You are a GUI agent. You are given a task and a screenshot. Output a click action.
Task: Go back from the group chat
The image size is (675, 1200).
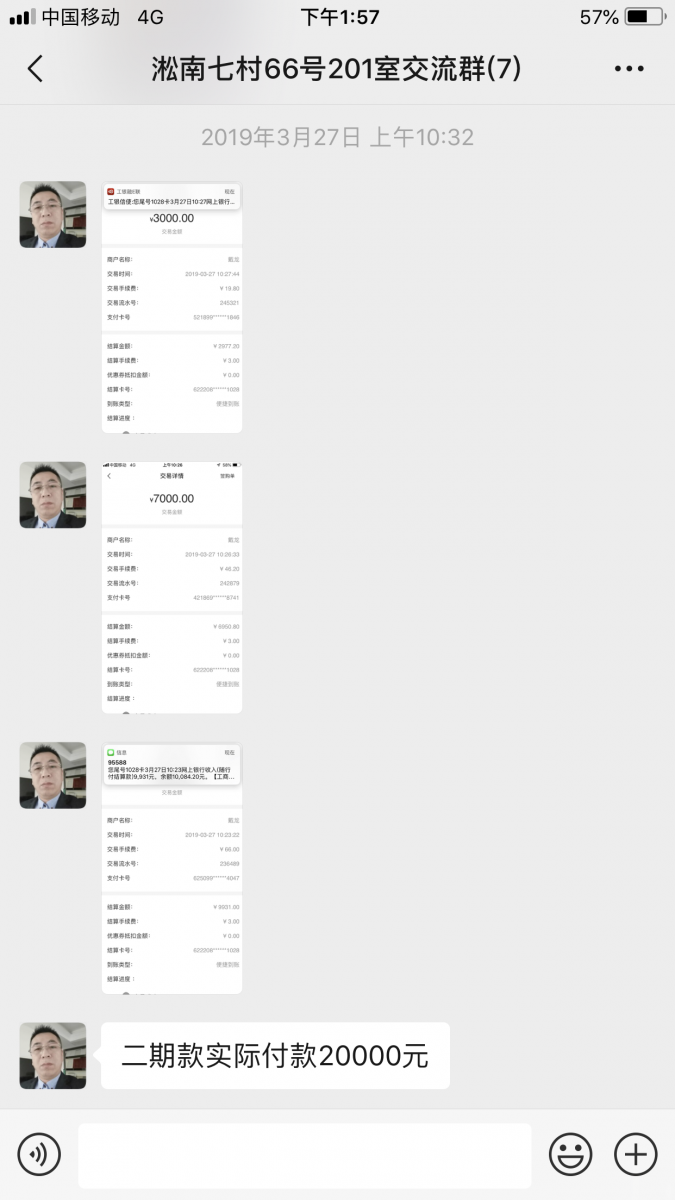tap(36, 69)
